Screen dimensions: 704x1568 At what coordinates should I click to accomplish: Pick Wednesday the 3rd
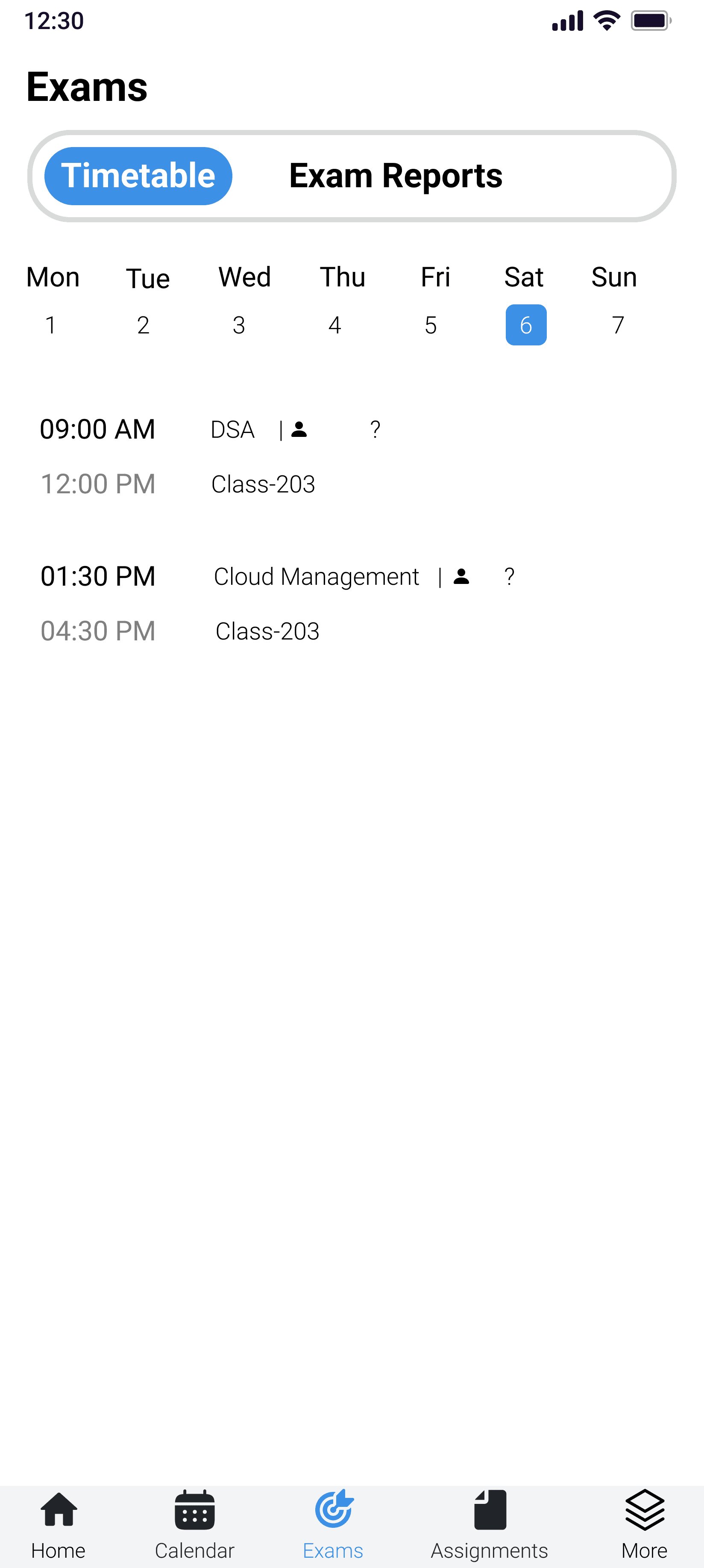pyautogui.click(x=239, y=324)
